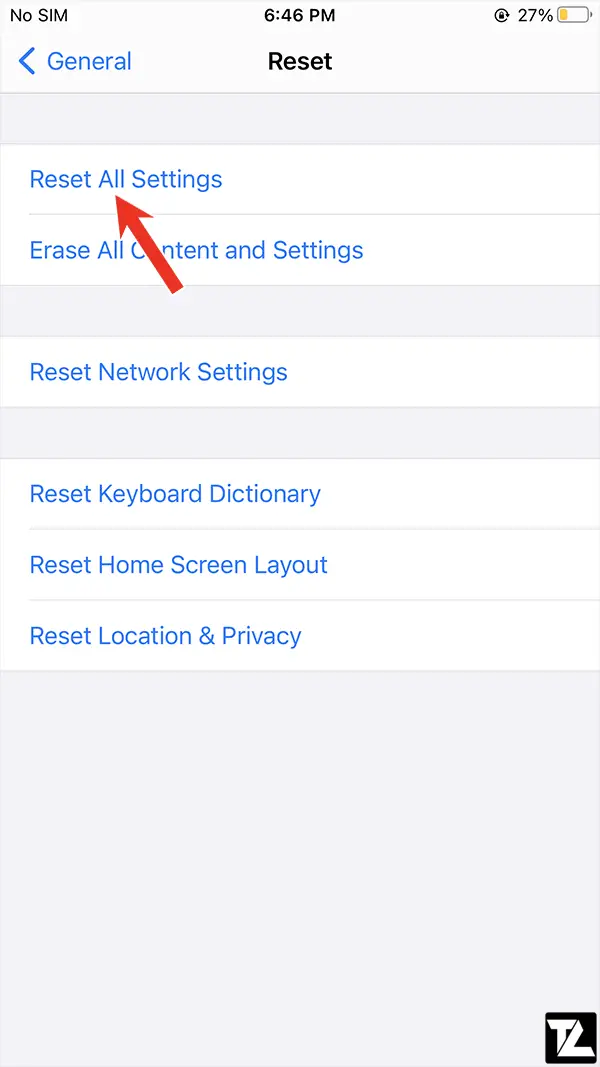Viewport: 600px width, 1067px height.
Task: Open Reset Network Settings
Action: [x=300, y=372]
